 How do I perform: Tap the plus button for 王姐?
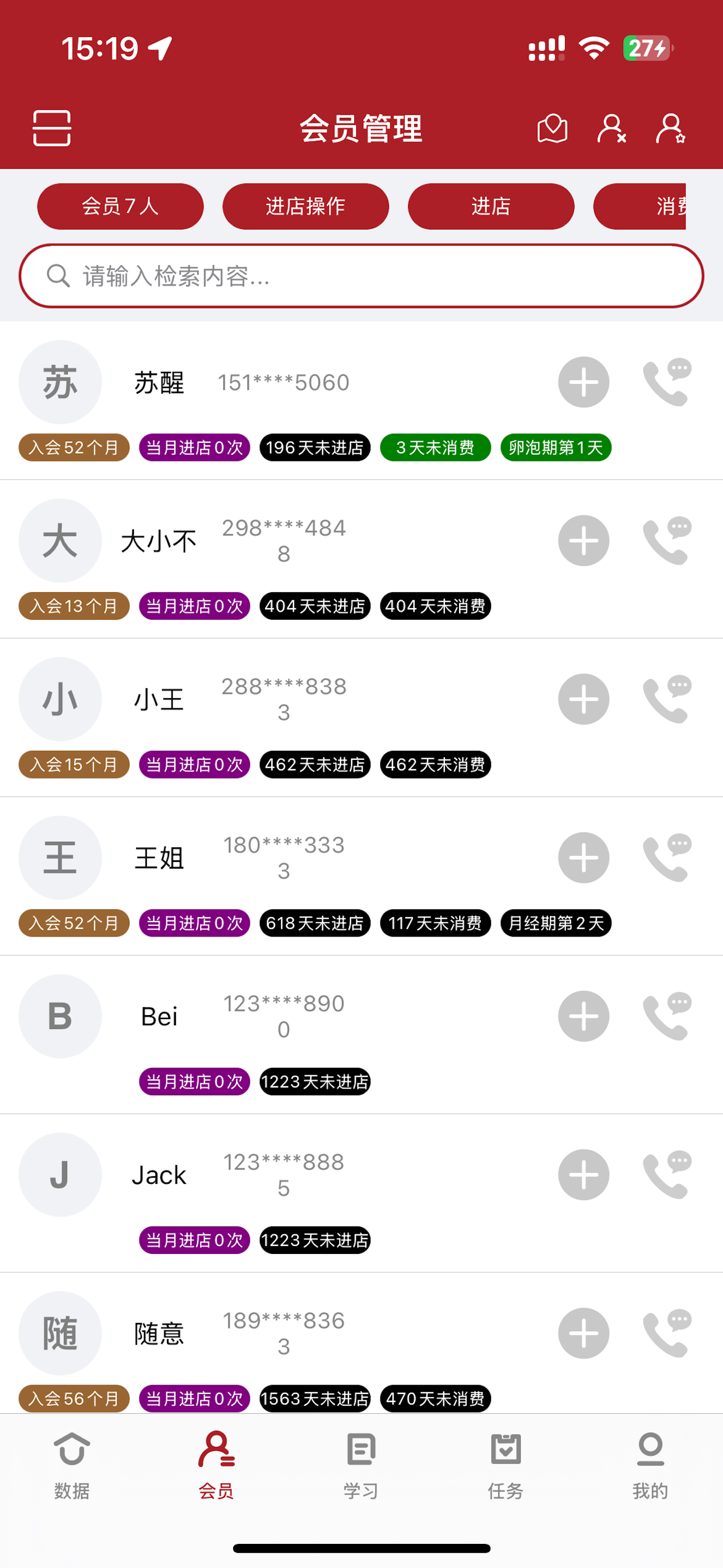pyautogui.click(x=583, y=857)
